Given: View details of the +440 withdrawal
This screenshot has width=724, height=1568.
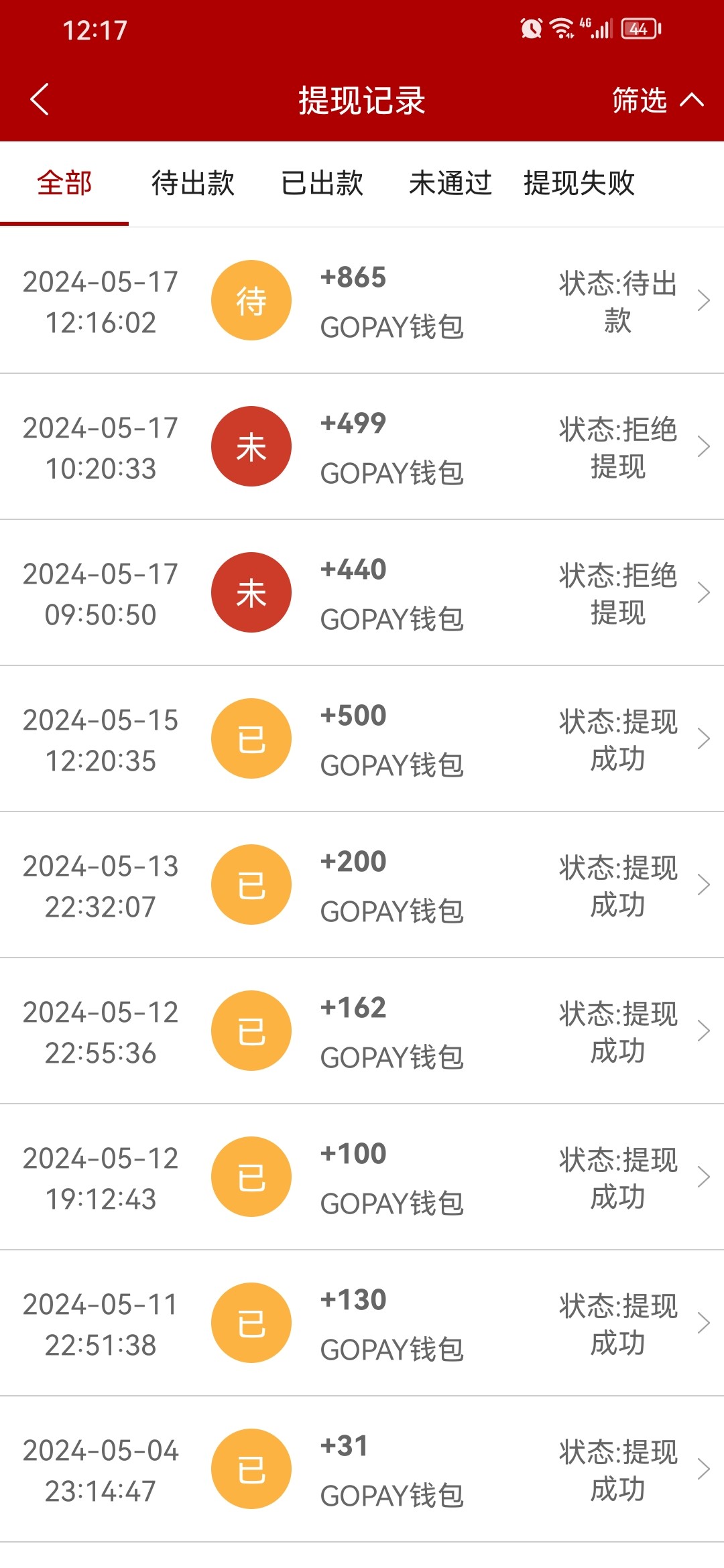Looking at the screenshot, I should coord(362,593).
